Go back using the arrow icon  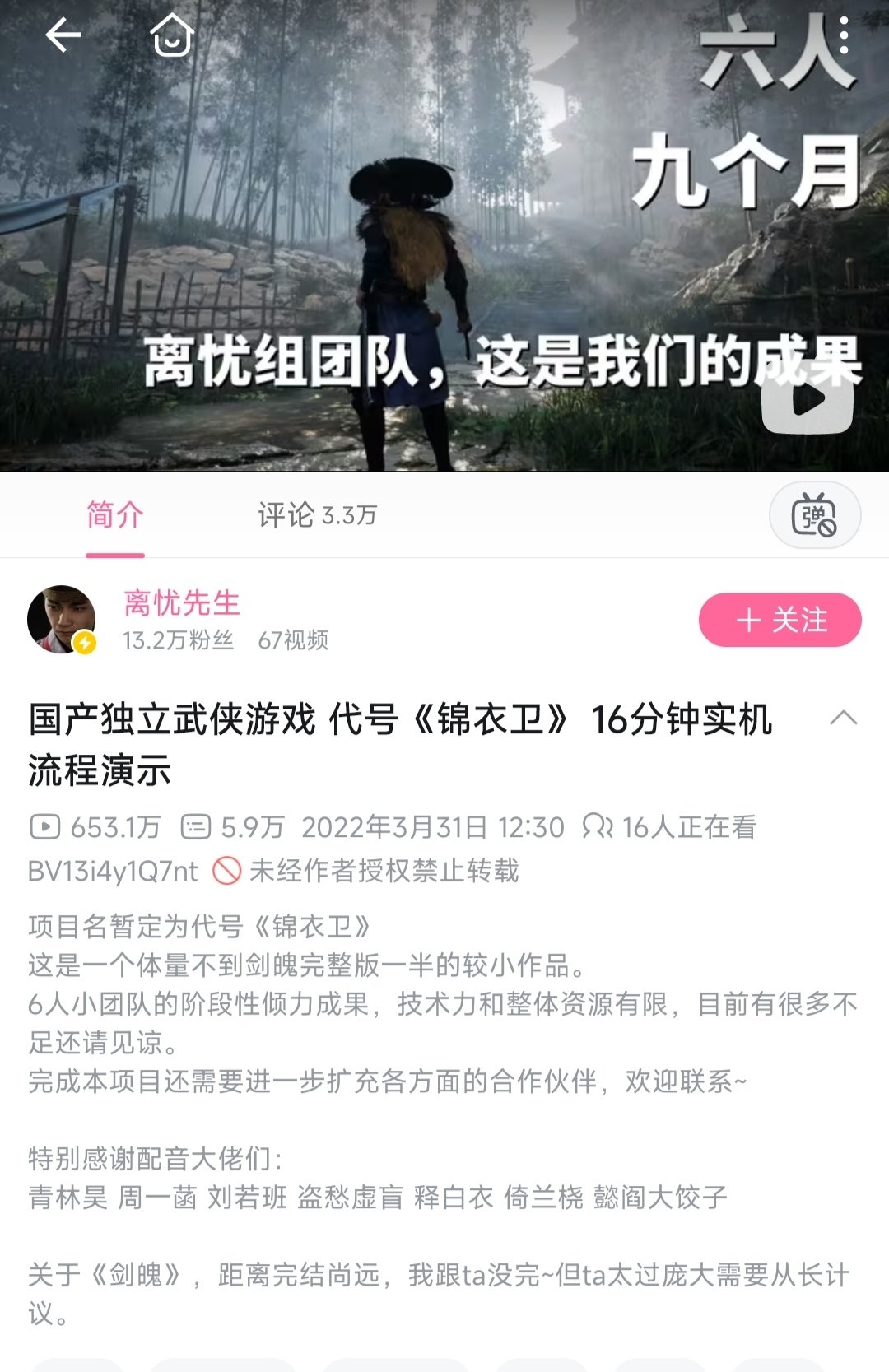(x=63, y=35)
